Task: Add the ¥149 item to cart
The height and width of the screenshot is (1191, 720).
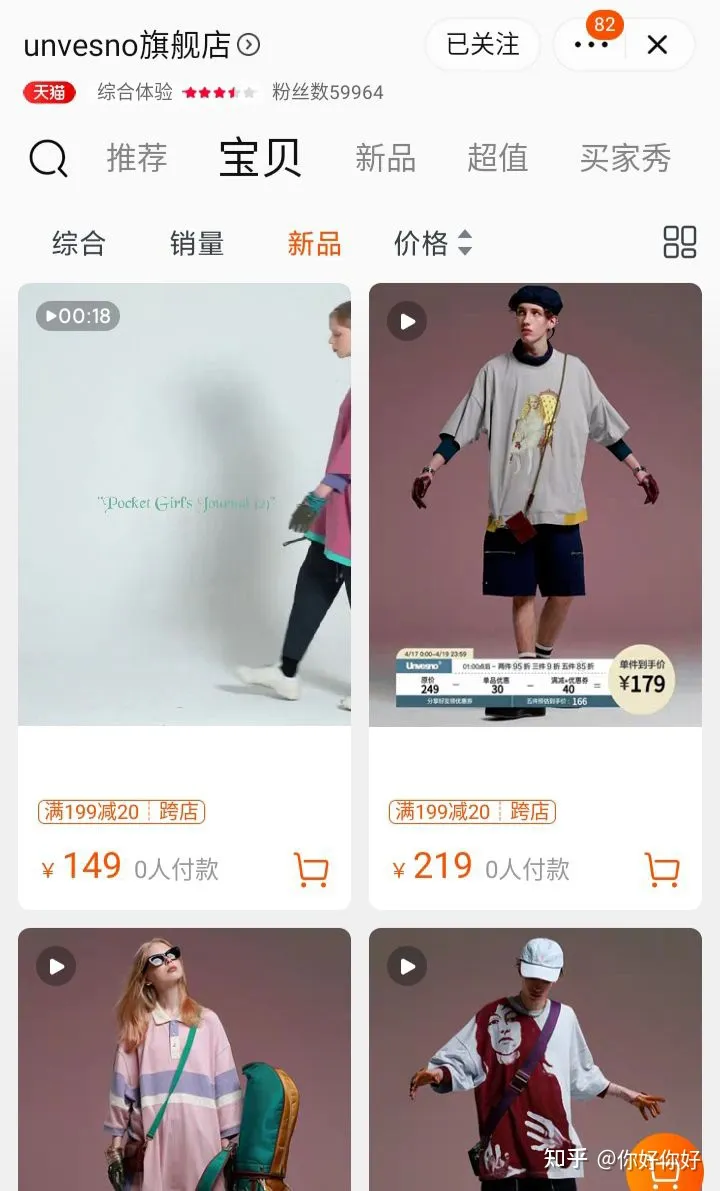Action: click(310, 871)
